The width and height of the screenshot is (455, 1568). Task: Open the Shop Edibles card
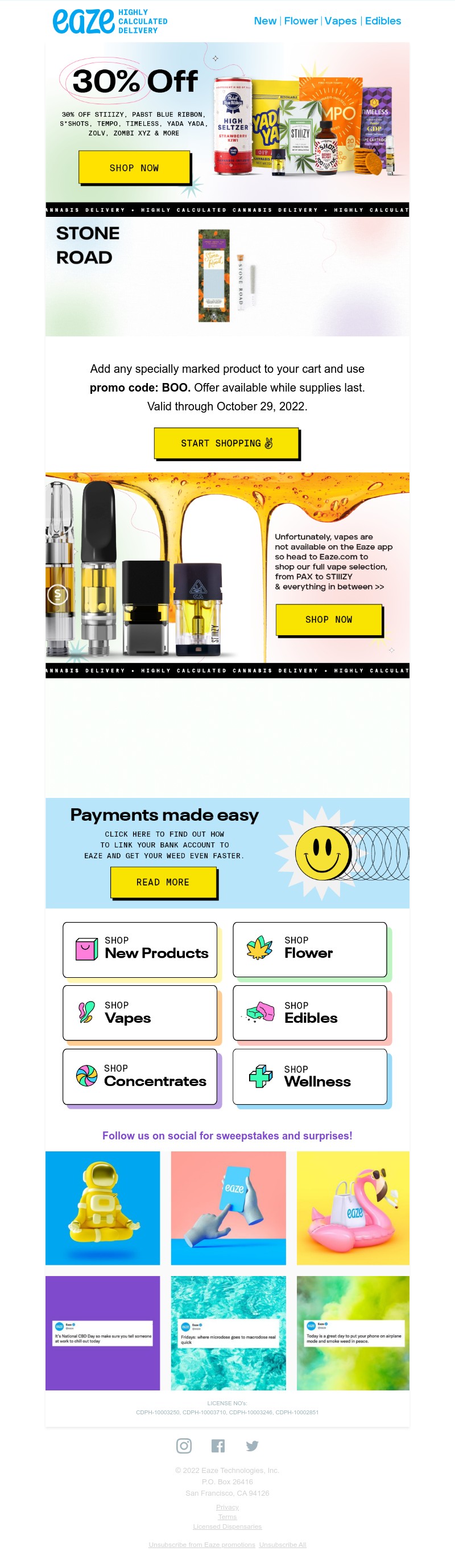click(x=309, y=1013)
